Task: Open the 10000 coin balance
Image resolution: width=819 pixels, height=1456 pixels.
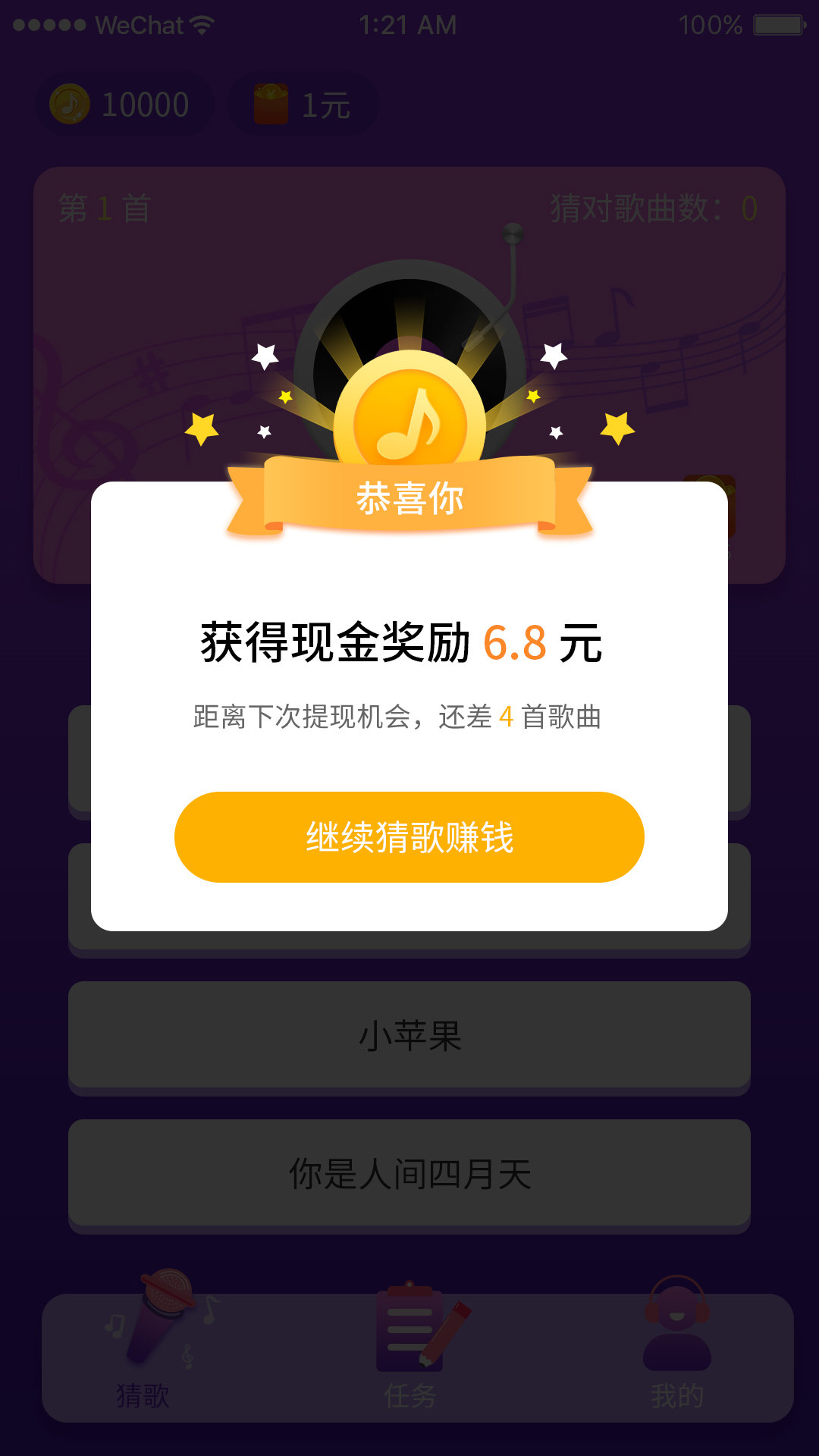Action: (x=124, y=105)
